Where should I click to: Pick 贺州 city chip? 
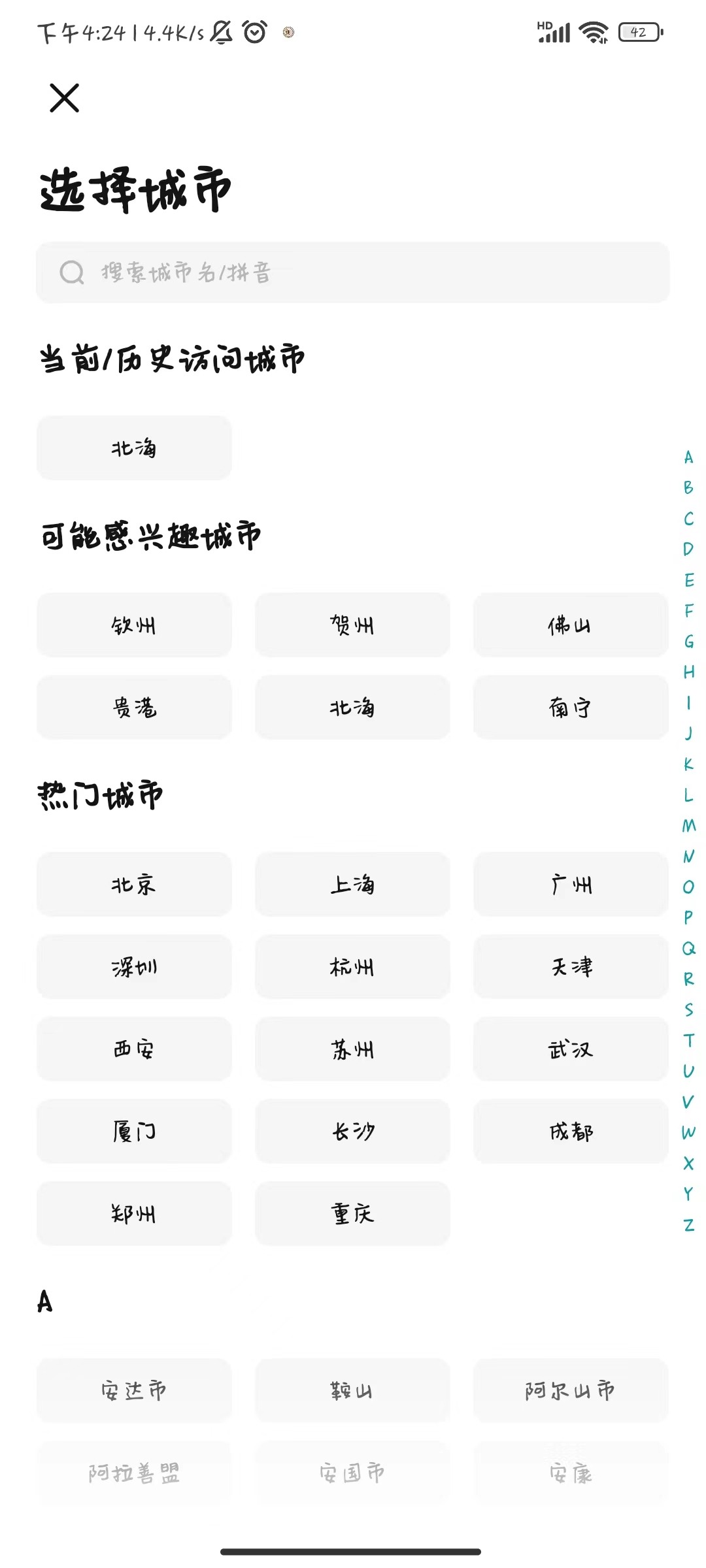(x=352, y=625)
